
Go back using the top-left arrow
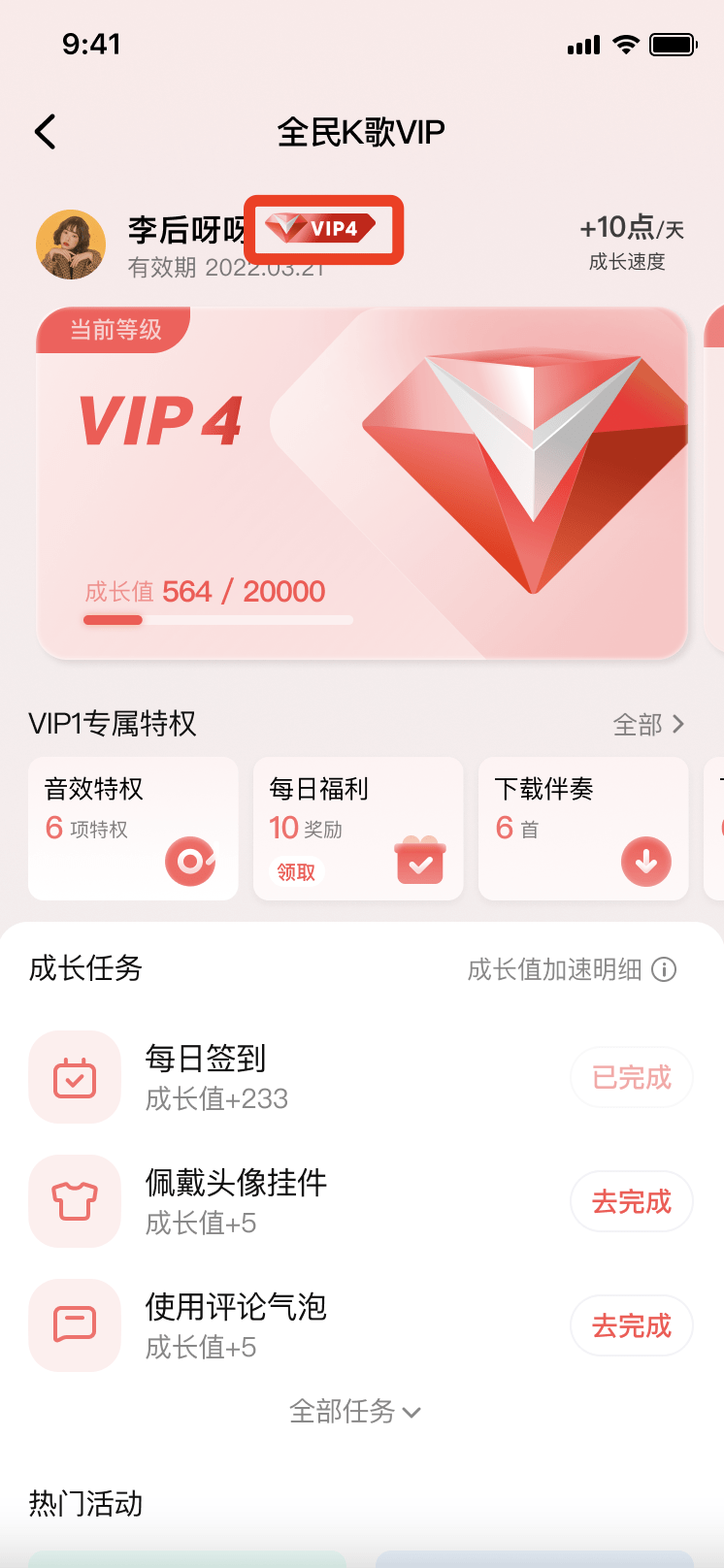click(x=46, y=132)
